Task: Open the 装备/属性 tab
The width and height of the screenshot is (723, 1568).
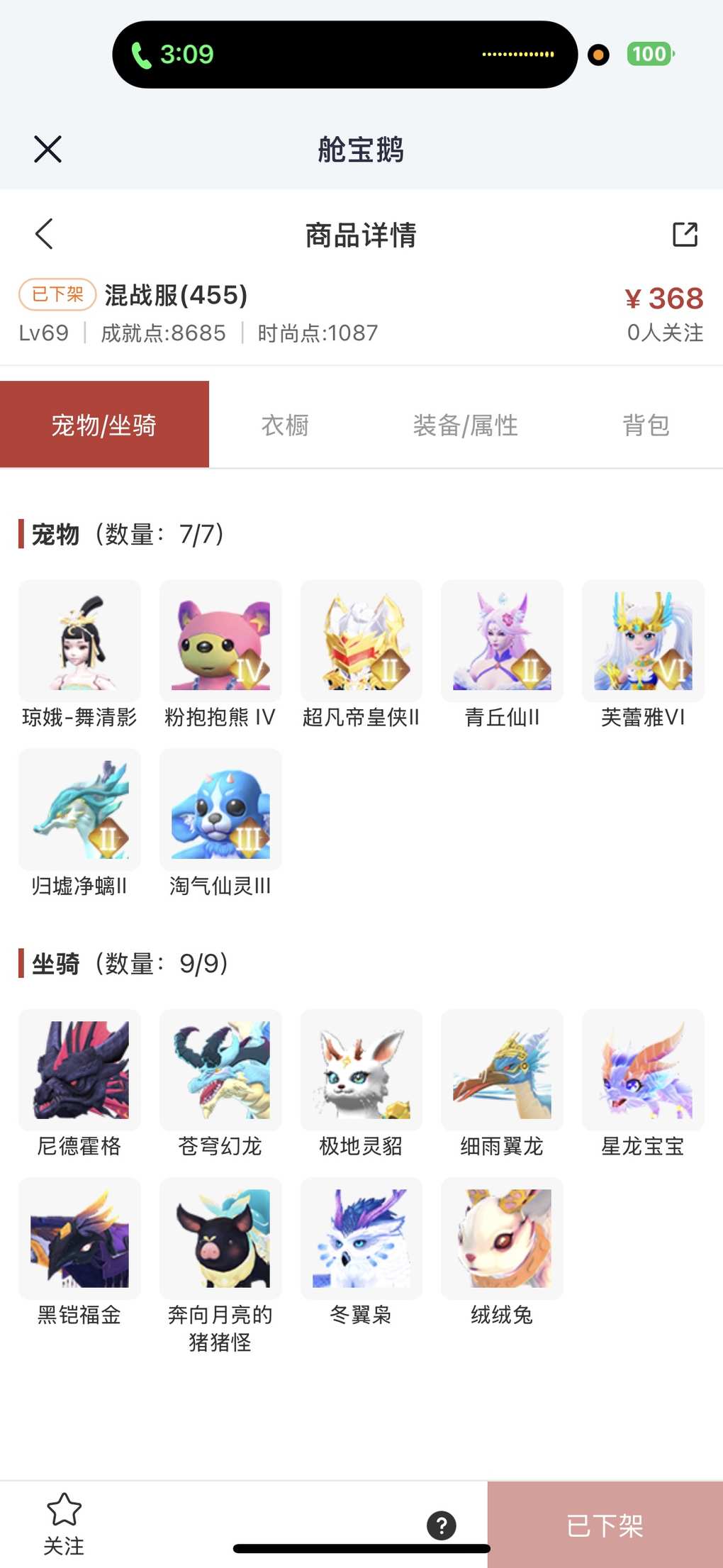Action: pyautogui.click(x=465, y=426)
